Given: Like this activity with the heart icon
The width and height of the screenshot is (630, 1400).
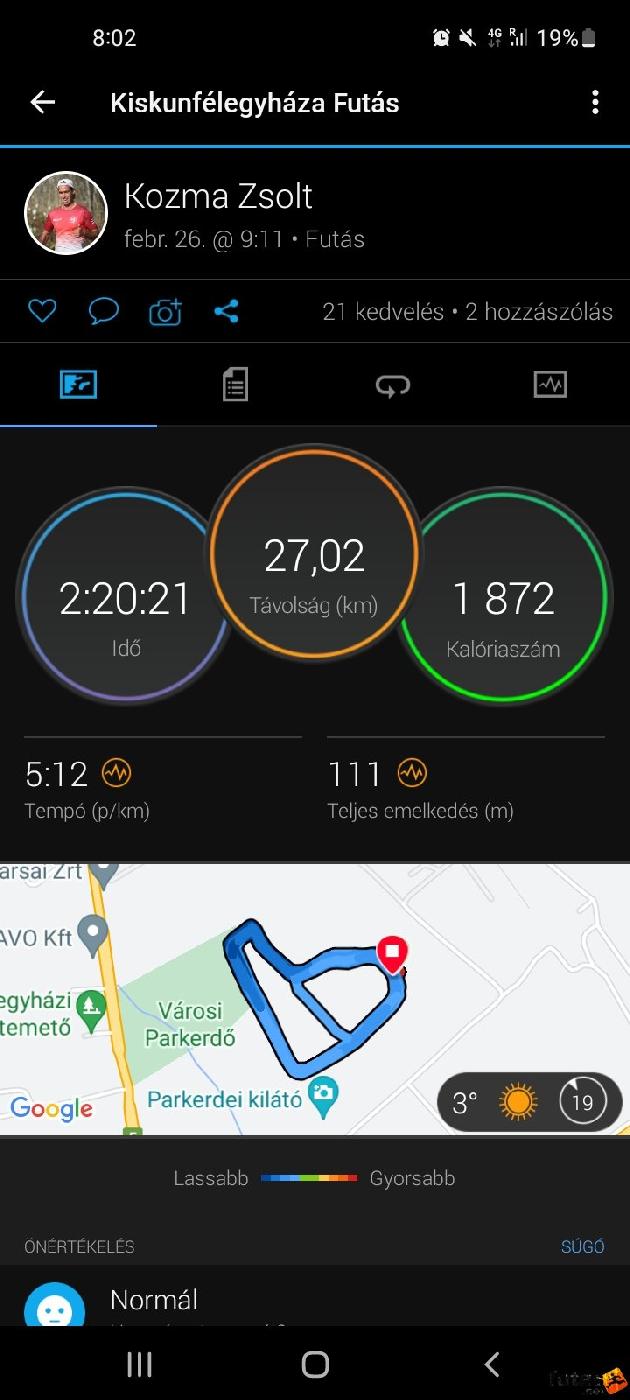Looking at the screenshot, I should [42, 311].
